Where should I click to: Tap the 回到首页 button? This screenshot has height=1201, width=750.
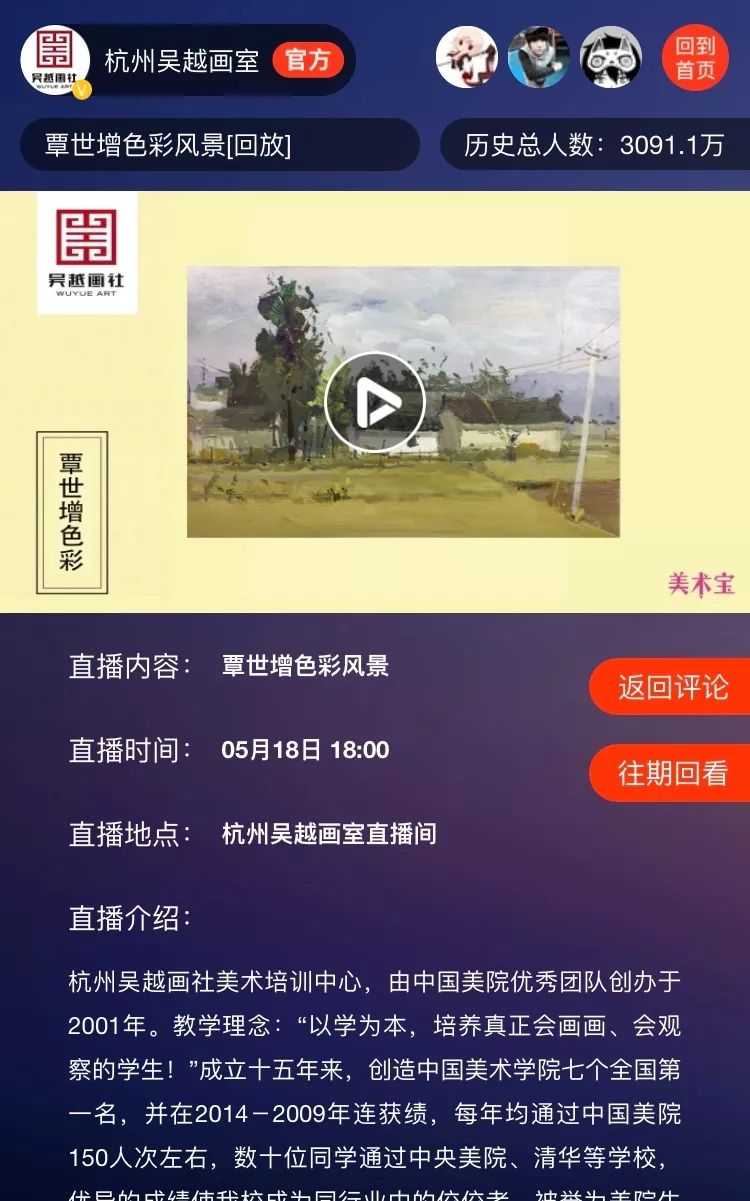[695, 58]
